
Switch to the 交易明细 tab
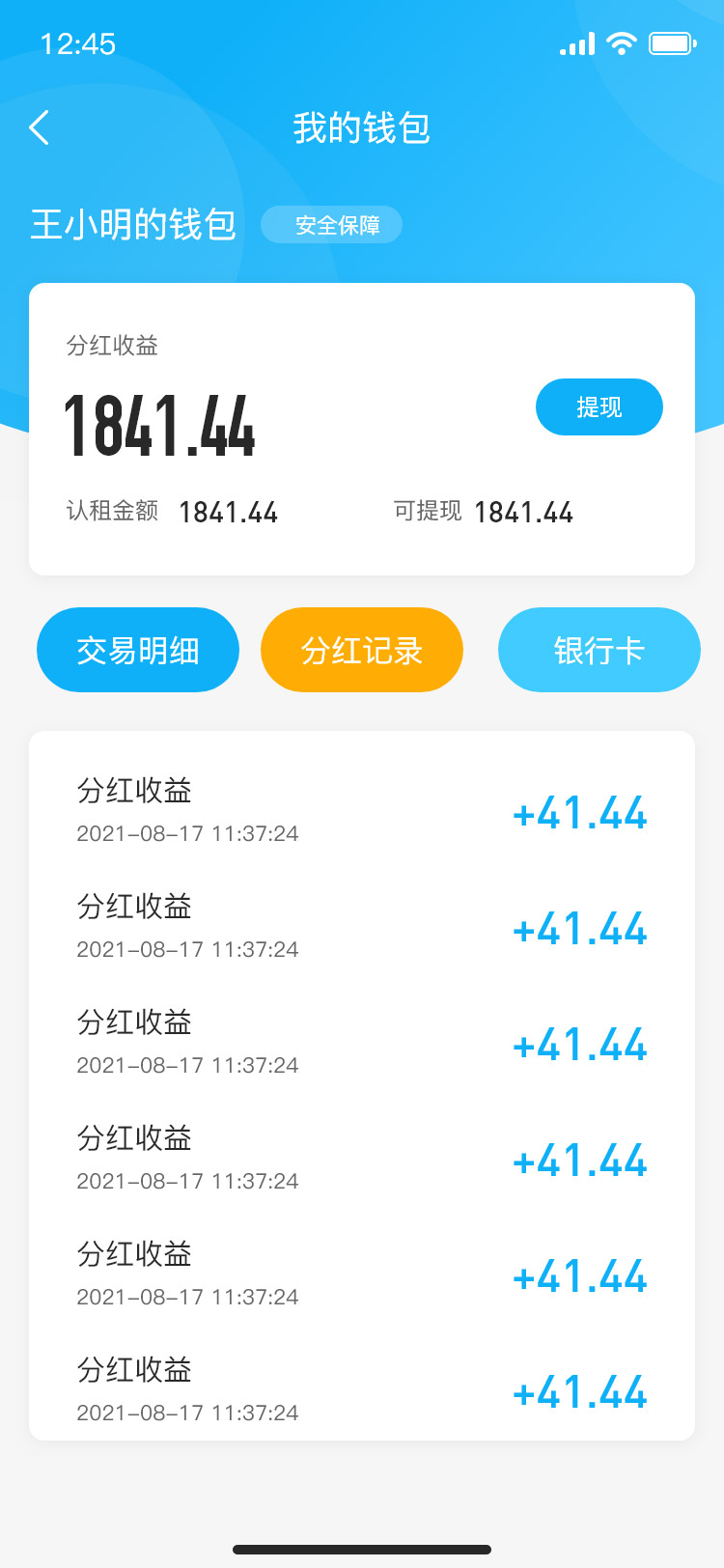138,650
